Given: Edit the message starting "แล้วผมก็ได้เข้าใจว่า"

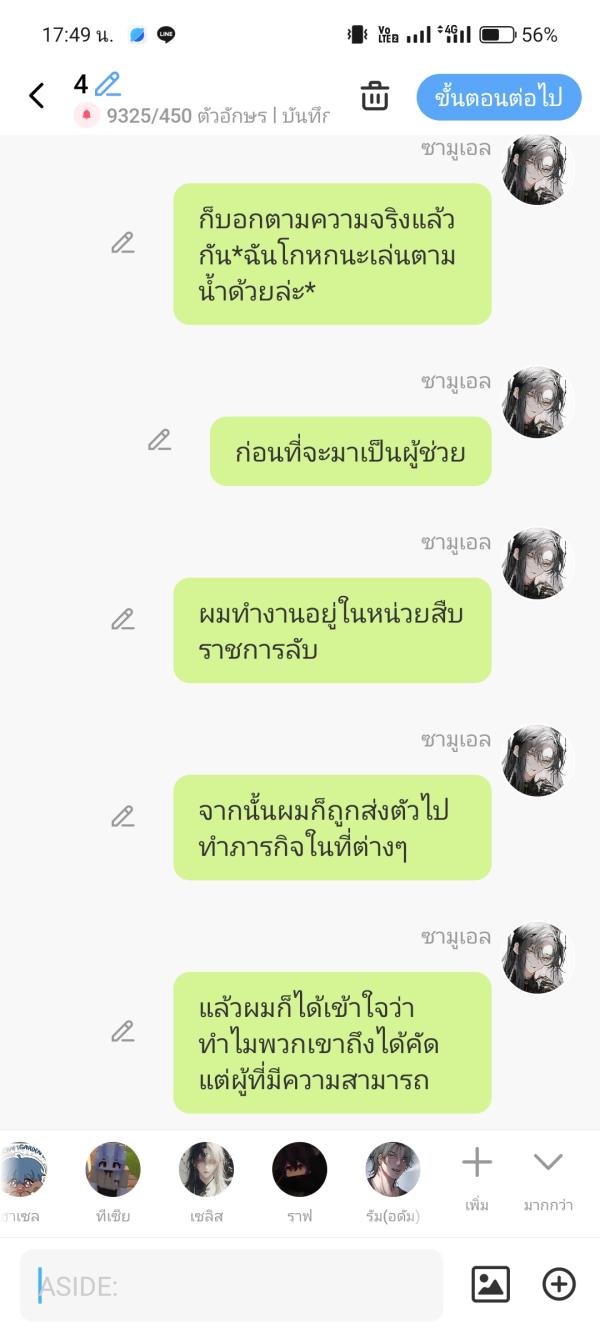Looking at the screenshot, I should 122,1032.
